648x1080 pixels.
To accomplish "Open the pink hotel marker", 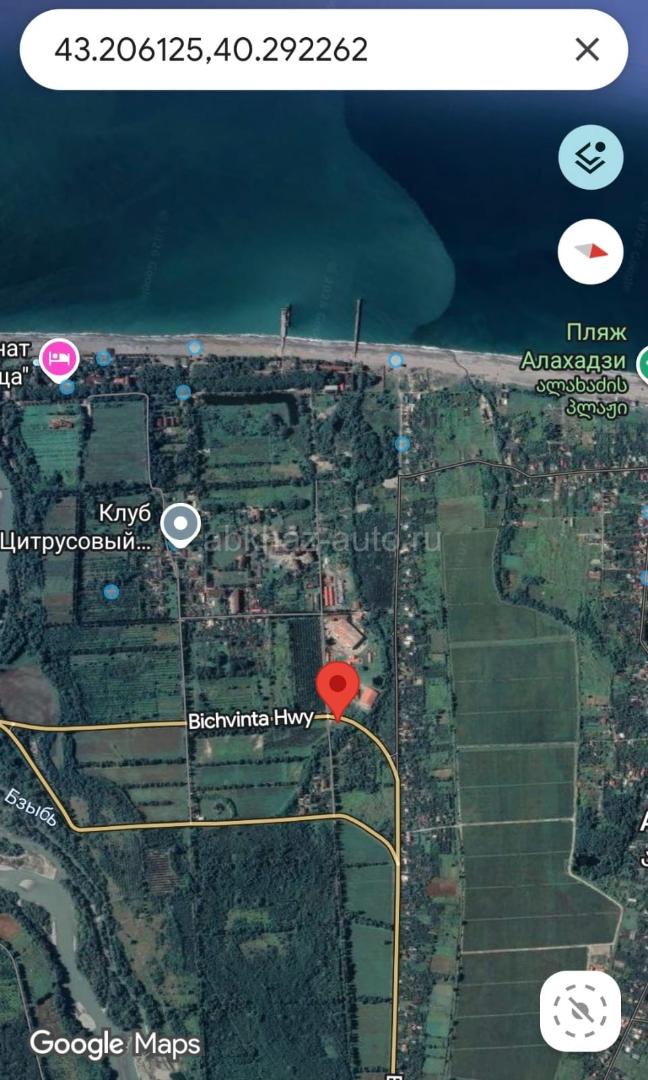I will point(58,357).
